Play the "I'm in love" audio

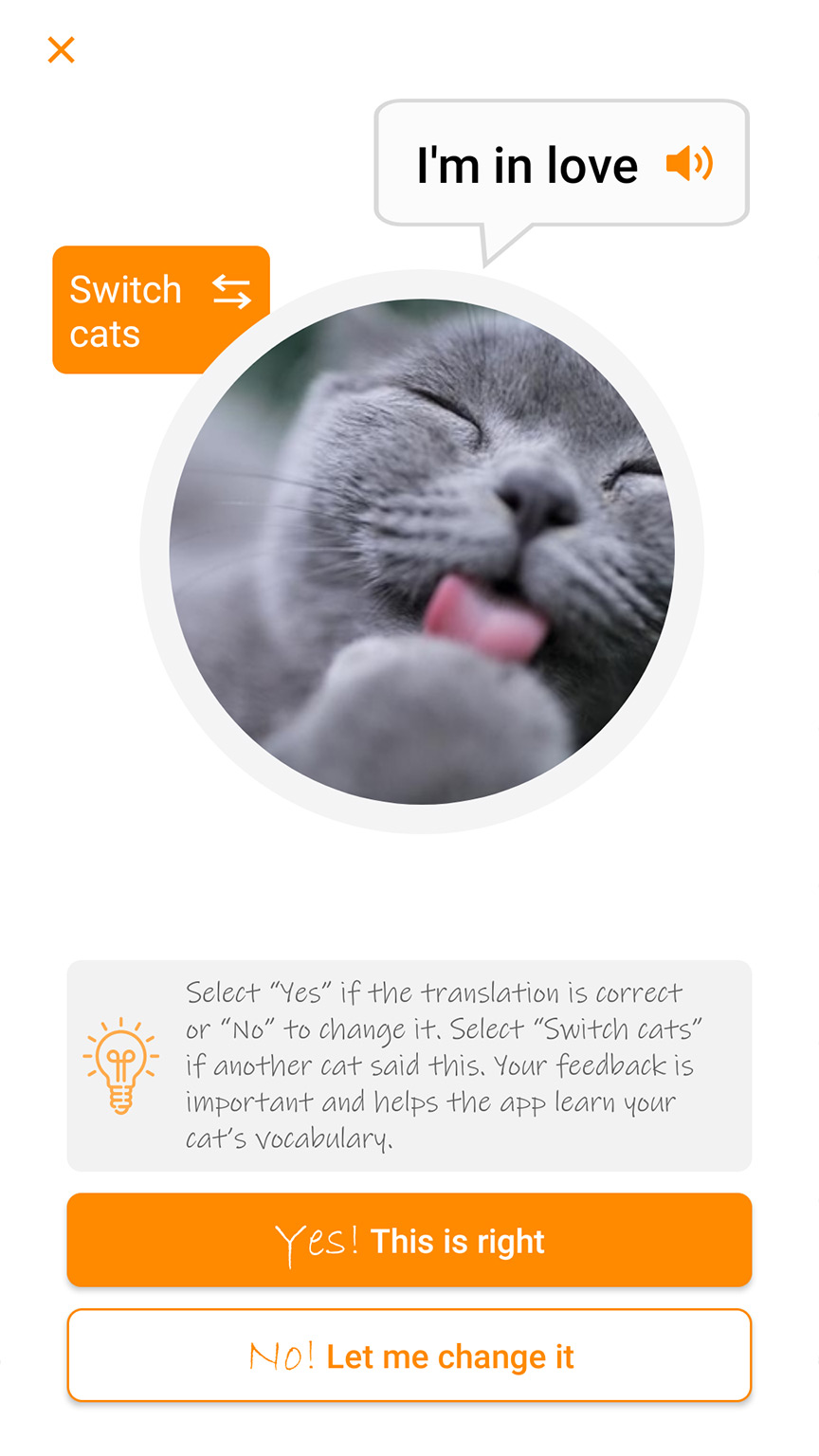(689, 164)
